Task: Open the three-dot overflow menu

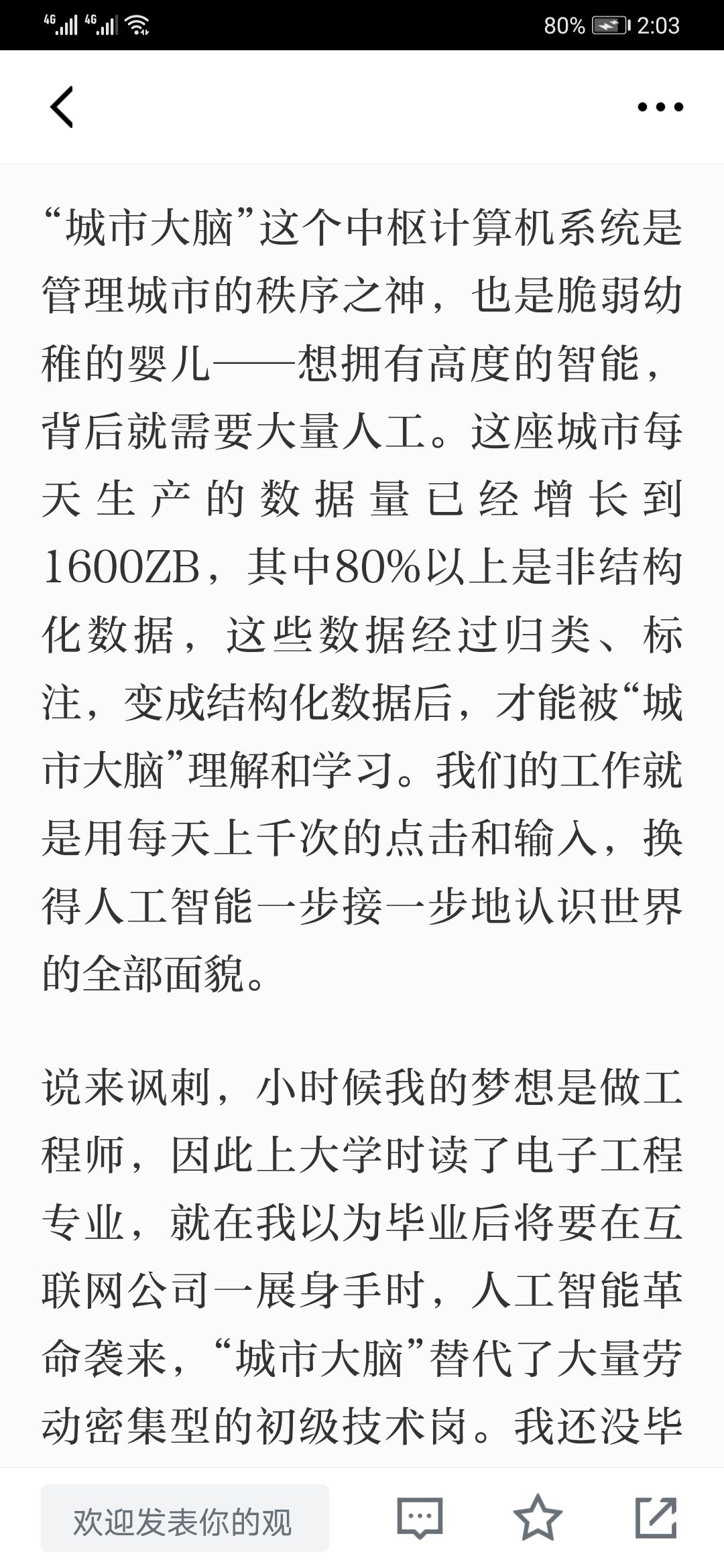Action: pos(660,107)
